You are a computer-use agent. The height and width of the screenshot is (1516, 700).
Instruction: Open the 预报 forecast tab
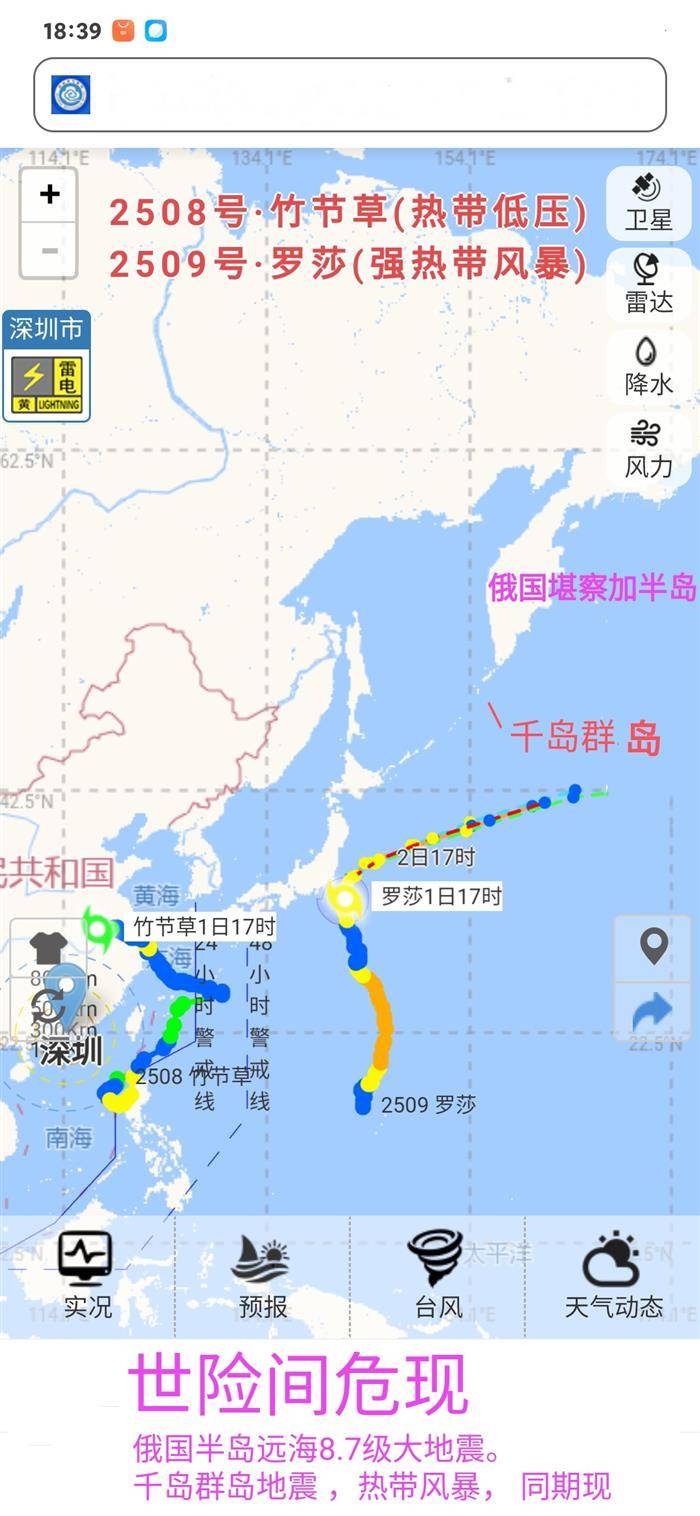(x=262, y=1275)
